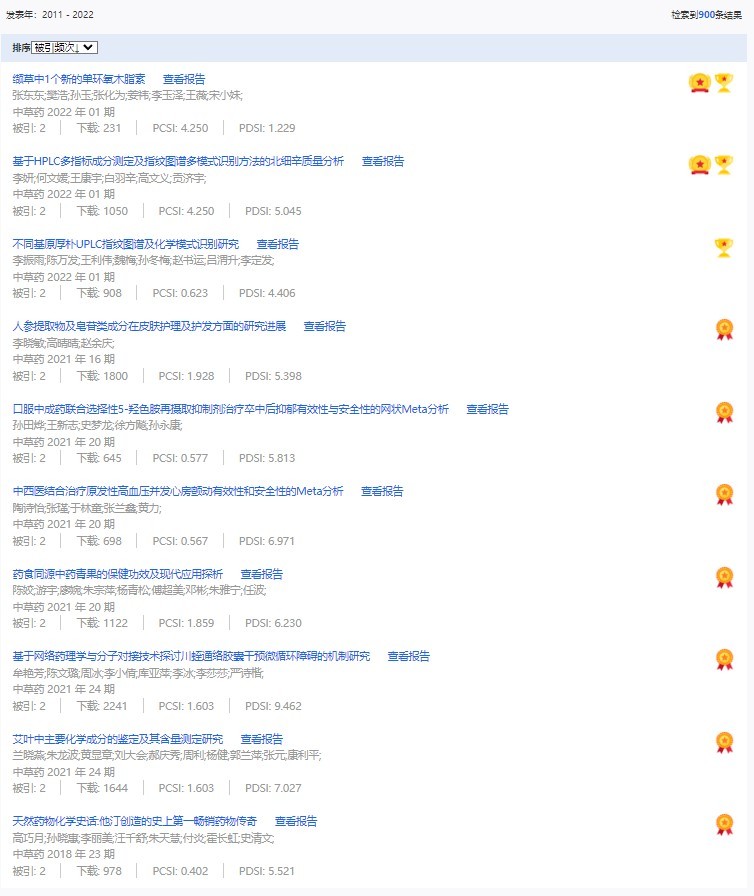Open article 不同基原厚朴UPLC指纹图谱及化学模式识别研究

pyautogui.click(x=126, y=244)
